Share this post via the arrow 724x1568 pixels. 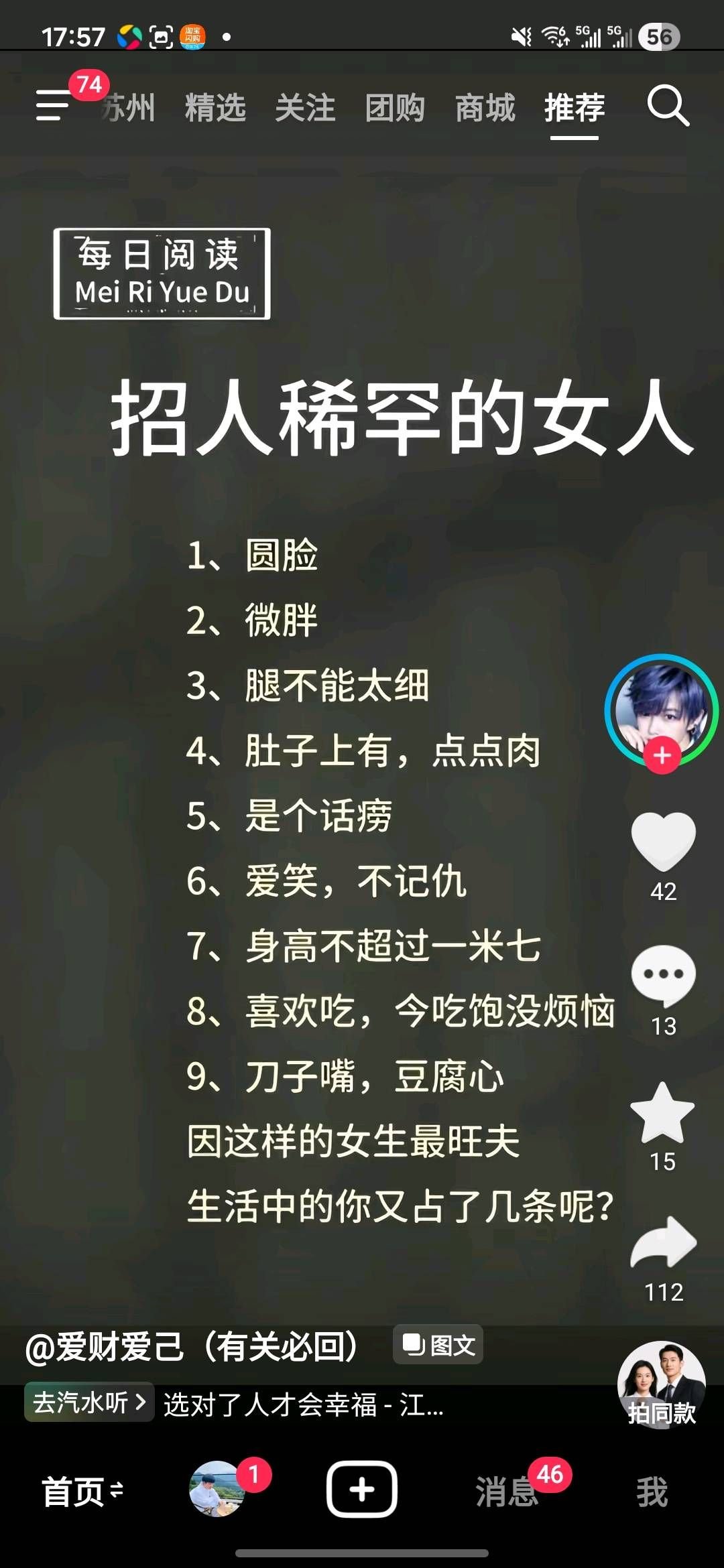663,1243
